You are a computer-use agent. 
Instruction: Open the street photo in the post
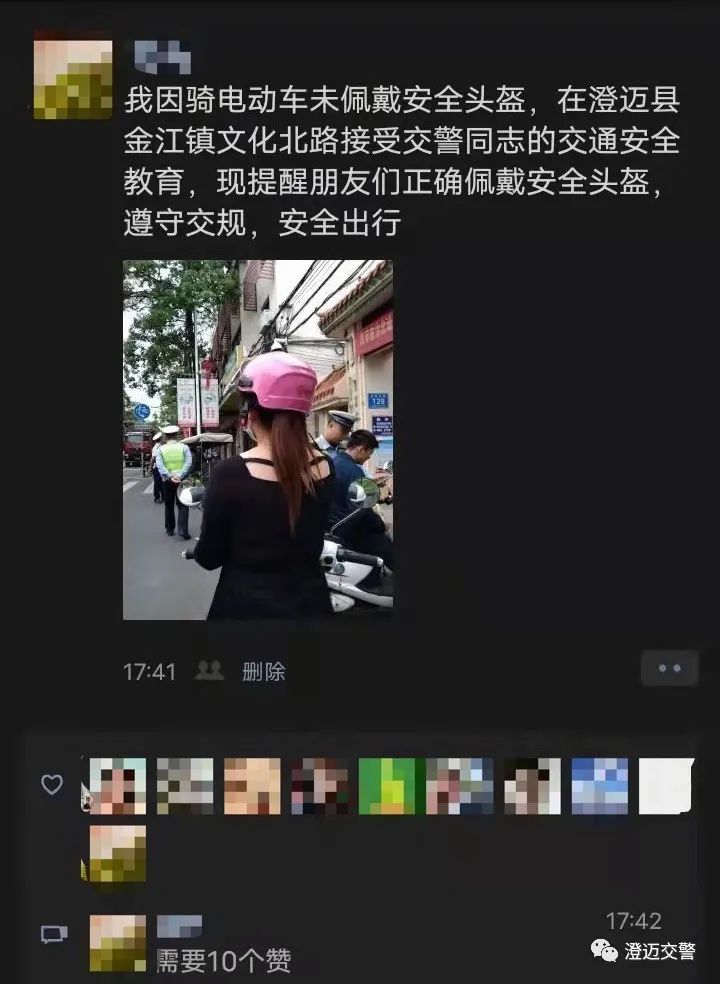[x=258, y=440]
